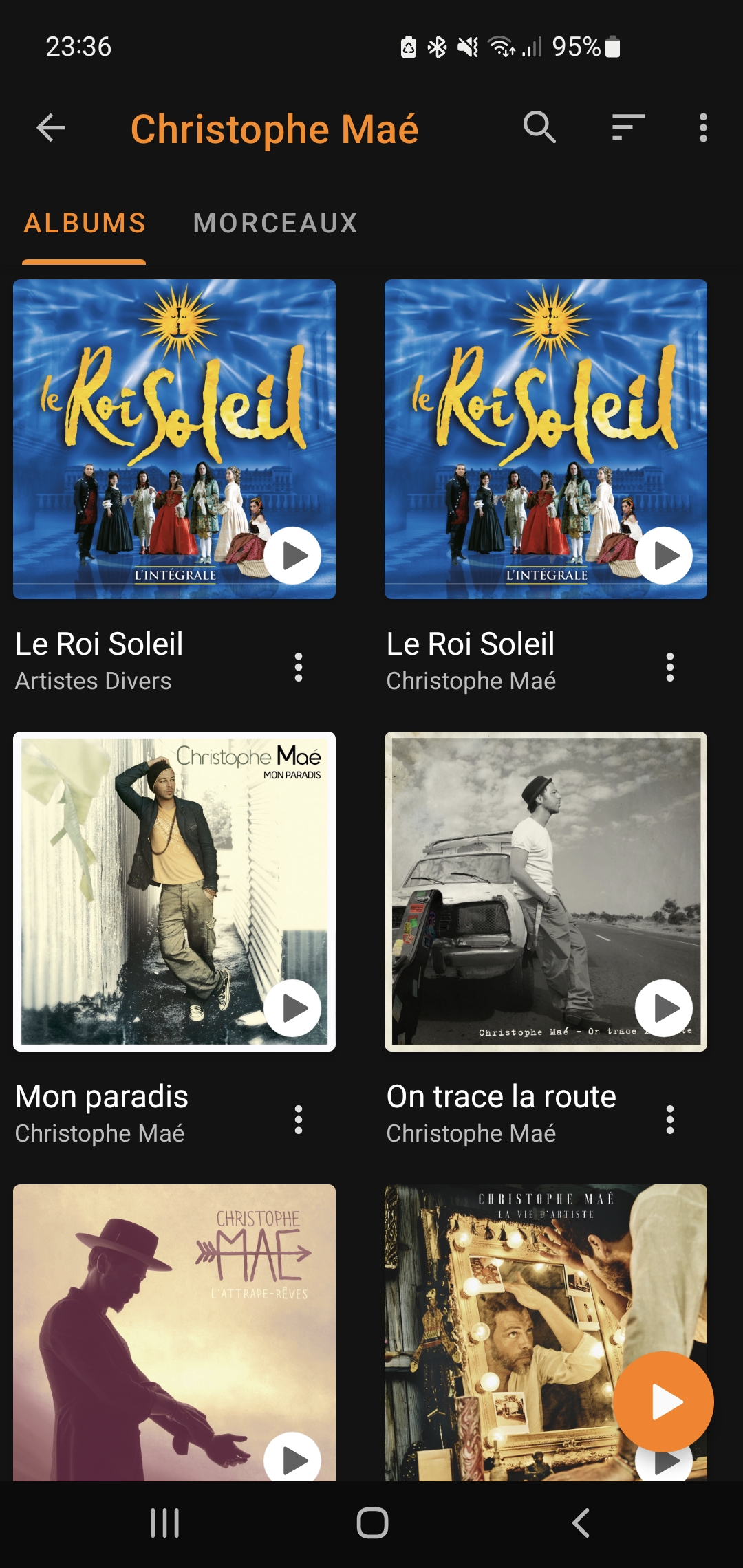Select the Albums tab
743x1568 pixels.
[85, 223]
